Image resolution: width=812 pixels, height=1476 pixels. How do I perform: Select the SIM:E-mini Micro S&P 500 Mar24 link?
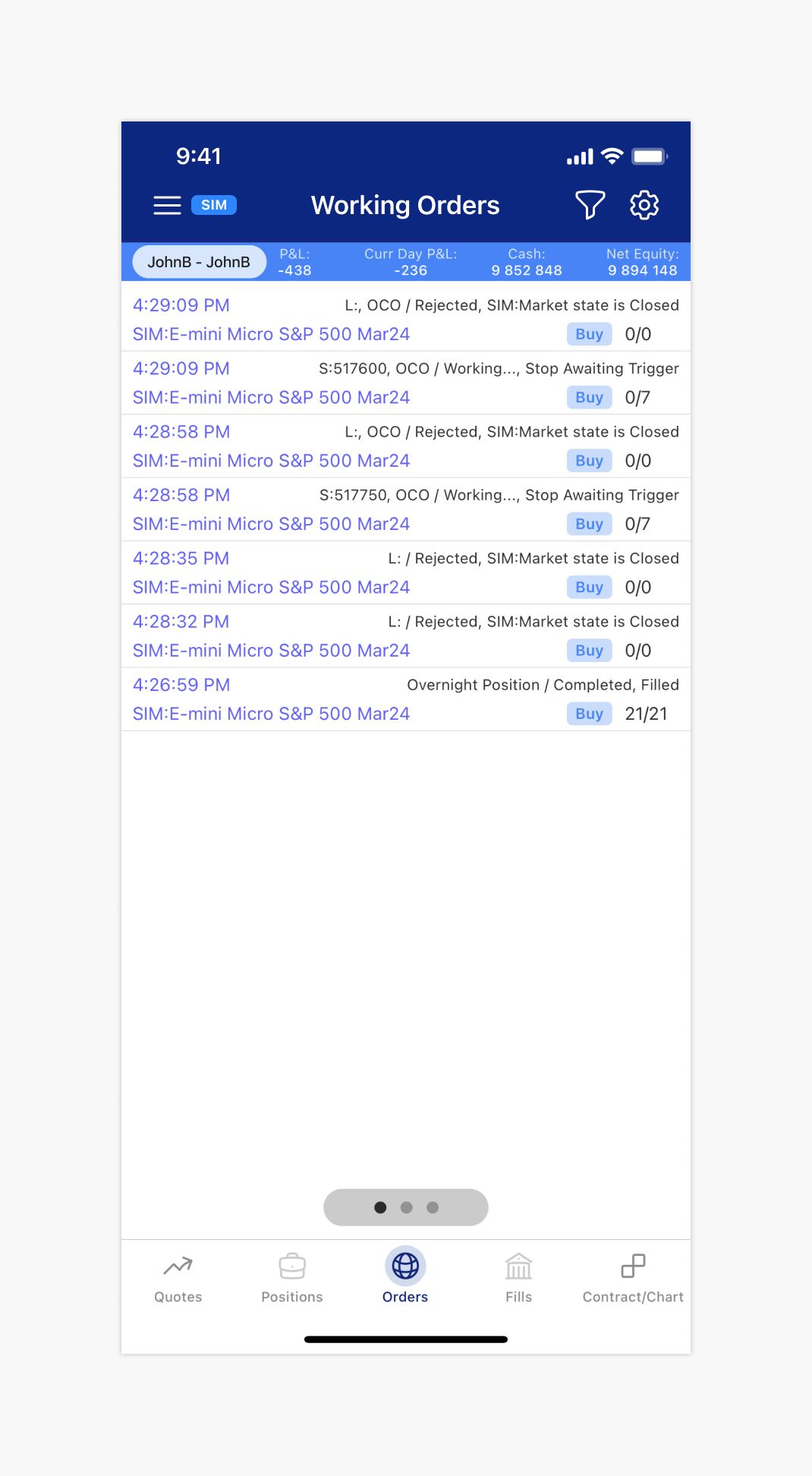(x=270, y=334)
